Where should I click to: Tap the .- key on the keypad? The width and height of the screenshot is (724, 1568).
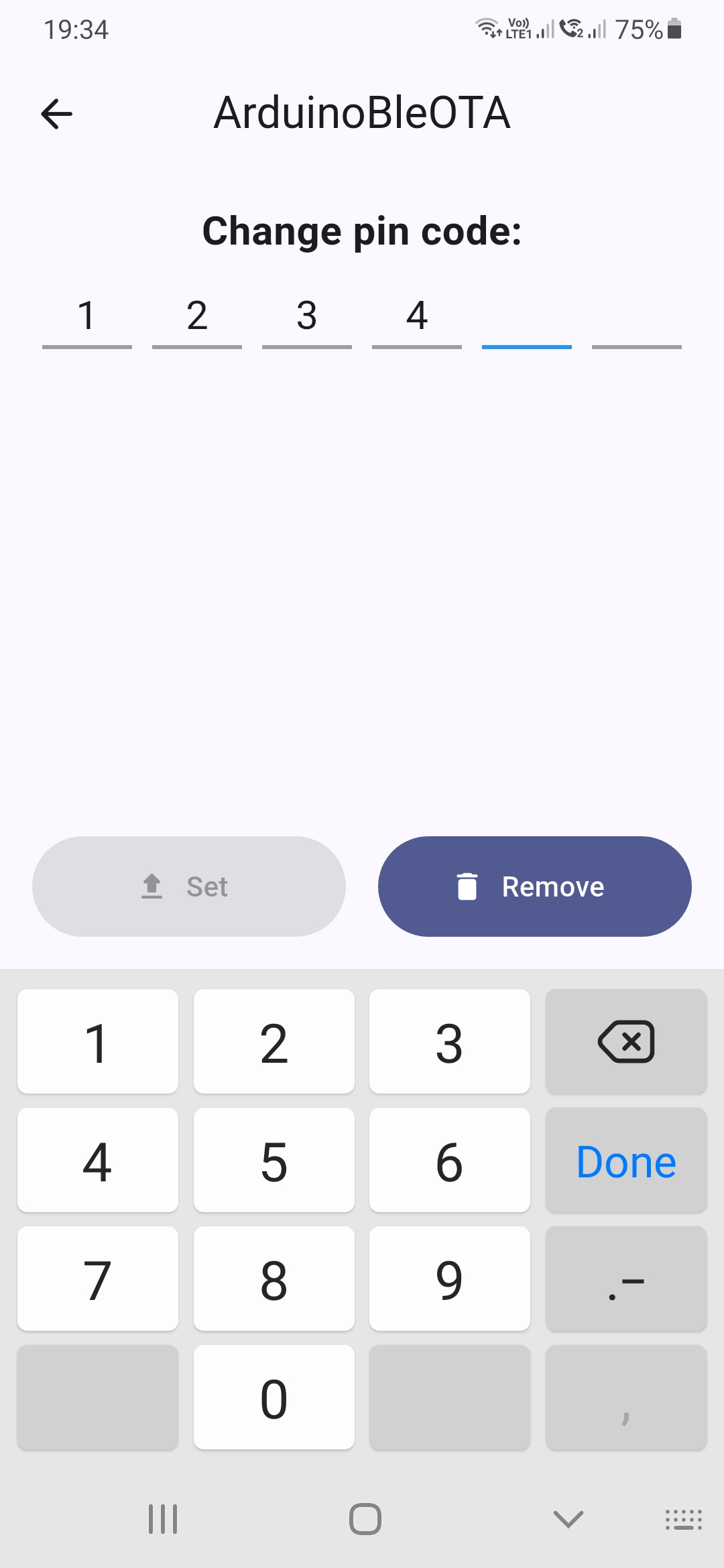625,1279
